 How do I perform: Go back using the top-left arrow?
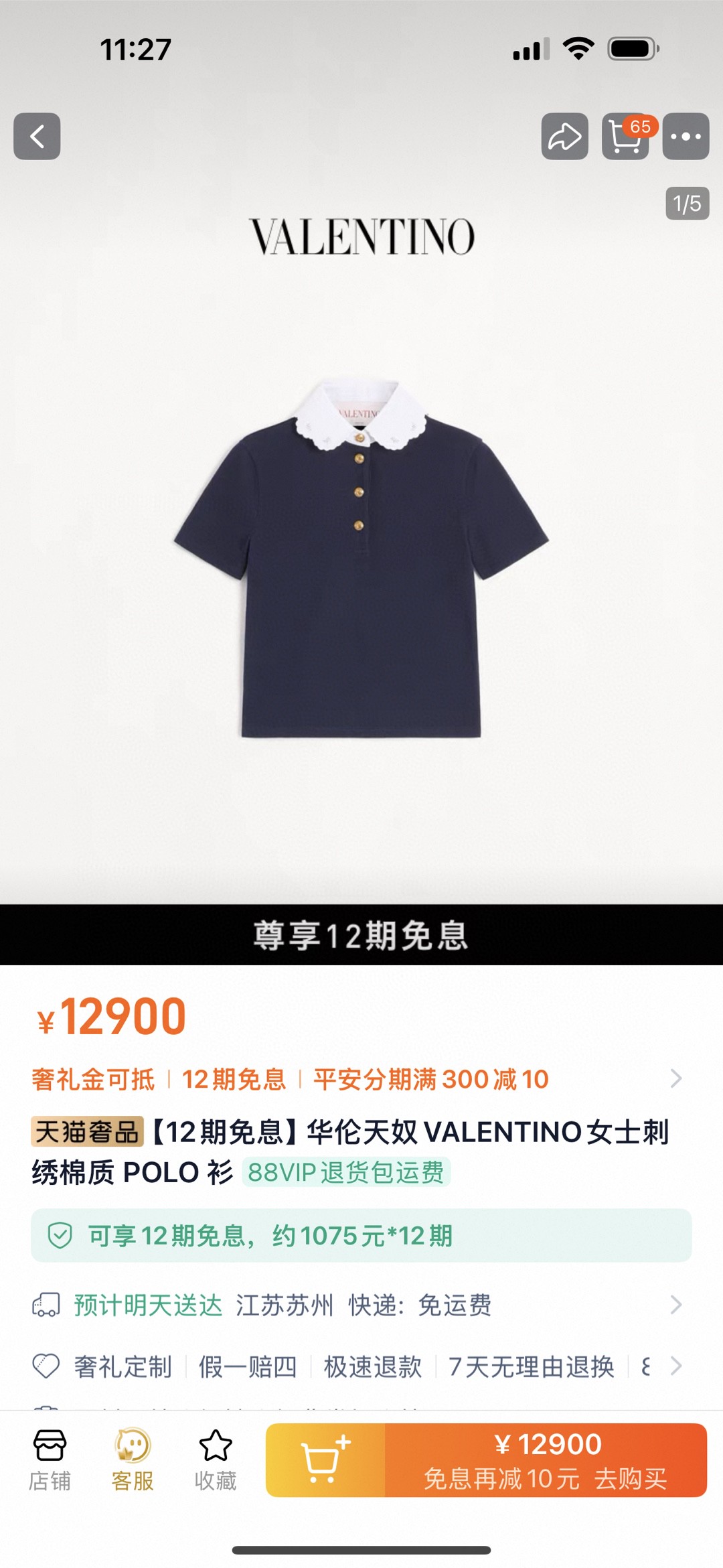click(x=37, y=136)
